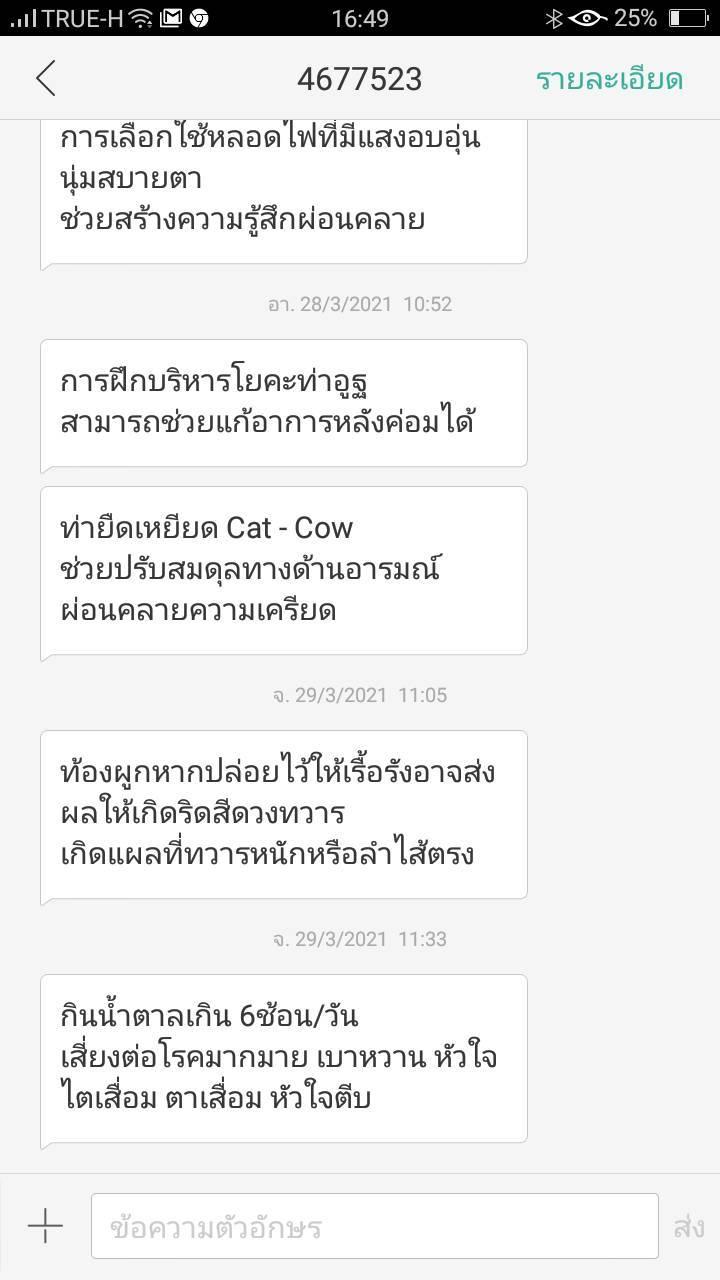The height and width of the screenshot is (1280, 720).
Task: Focus the ข้อความตัวอักษร text field
Action: [x=375, y=1226]
